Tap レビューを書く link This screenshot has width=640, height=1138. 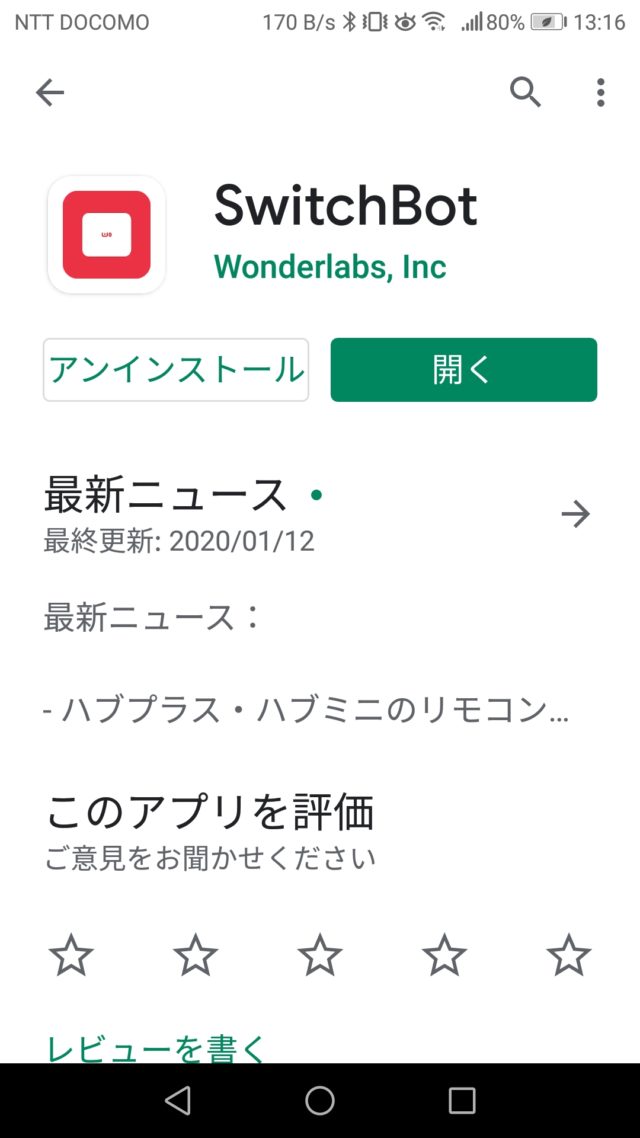point(157,1048)
